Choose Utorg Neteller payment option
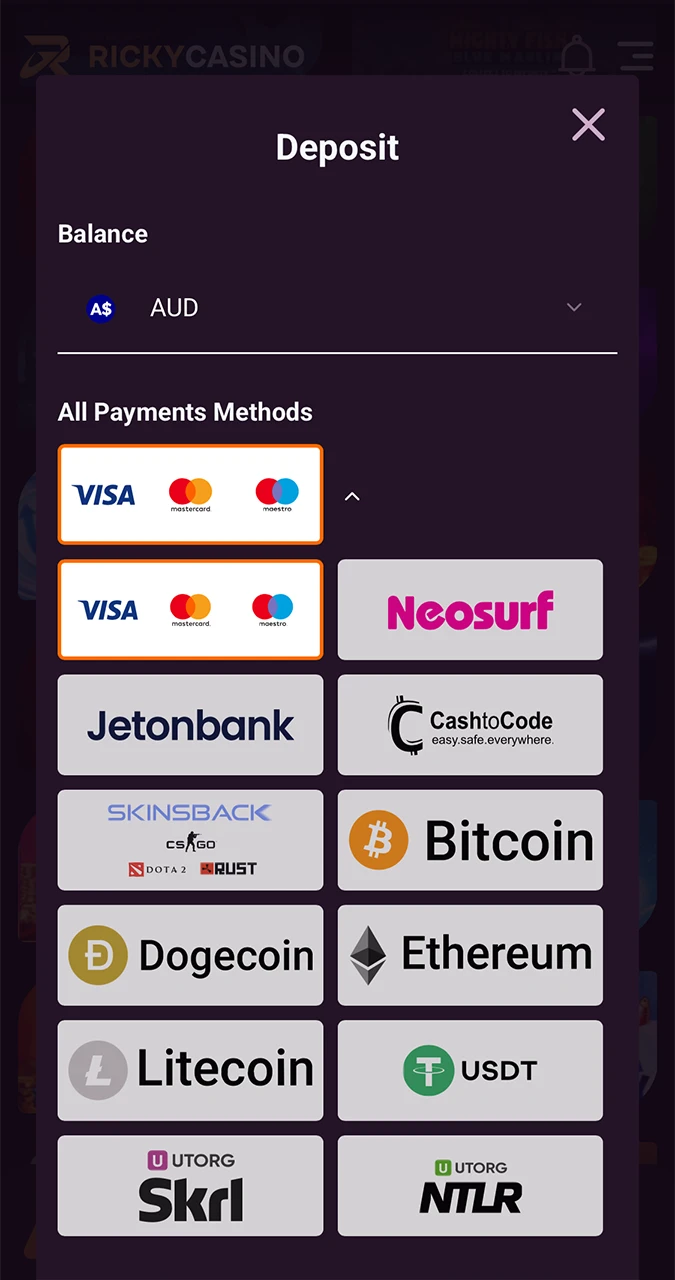 tap(470, 1185)
